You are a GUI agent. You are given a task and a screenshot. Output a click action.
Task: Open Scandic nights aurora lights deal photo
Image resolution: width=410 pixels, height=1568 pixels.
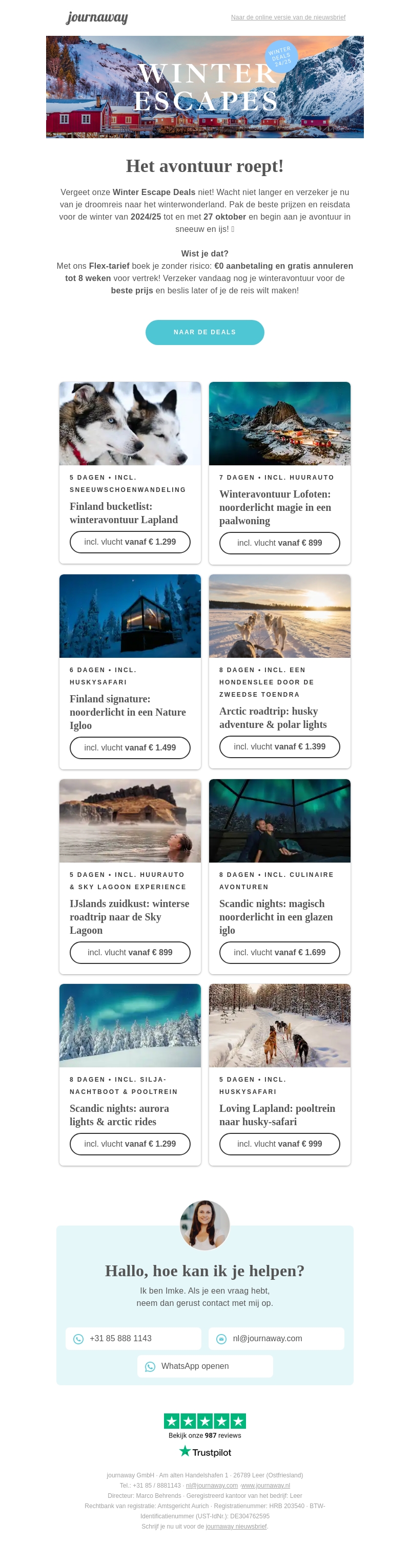(x=130, y=1026)
